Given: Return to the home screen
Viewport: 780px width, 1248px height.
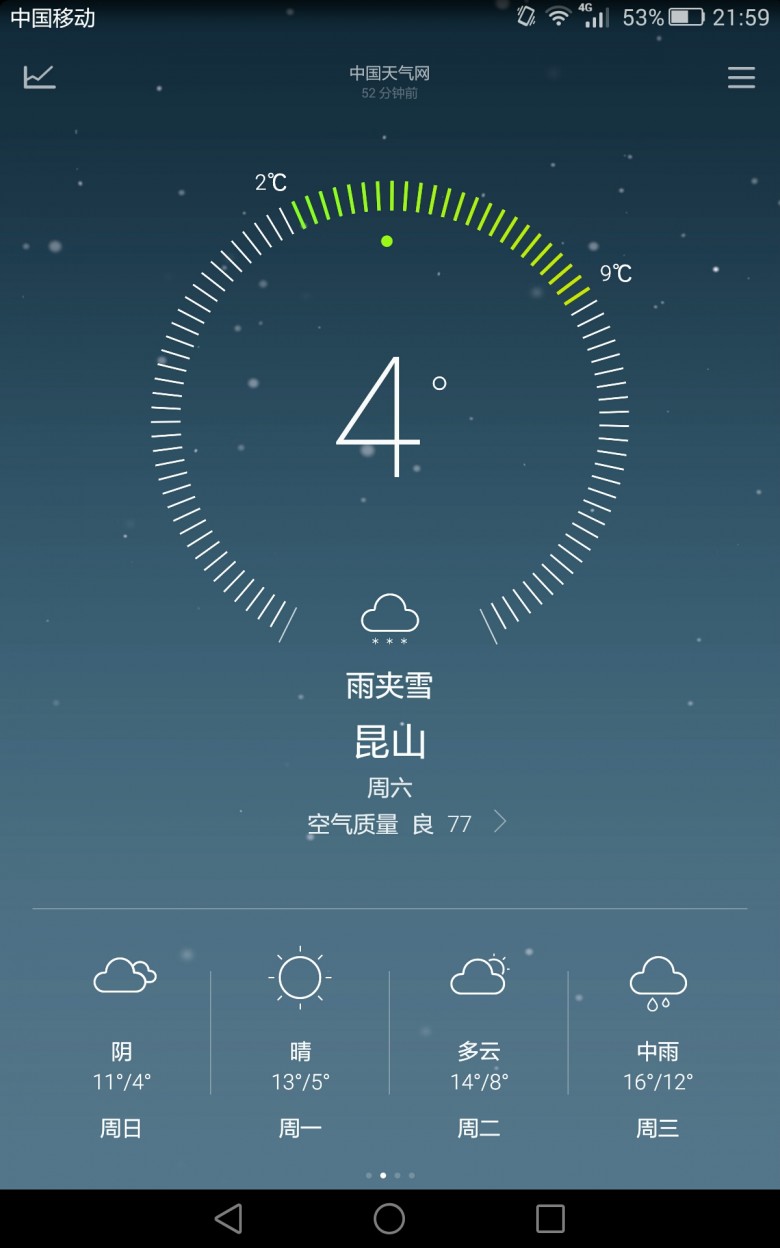Looking at the screenshot, I should [x=389, y=1218].
